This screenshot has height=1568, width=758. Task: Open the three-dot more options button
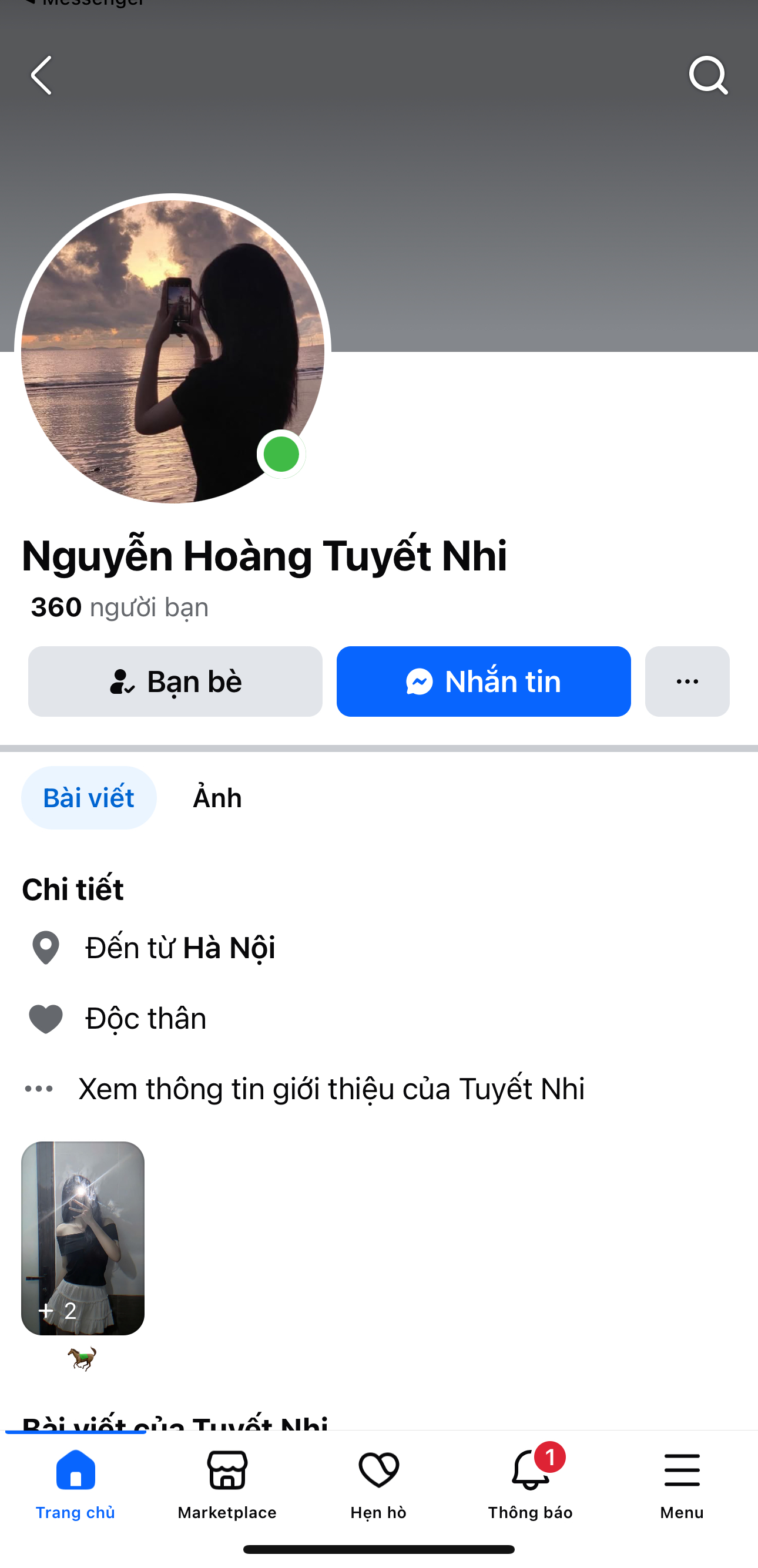pyautogui.click(x=687, y=681)
